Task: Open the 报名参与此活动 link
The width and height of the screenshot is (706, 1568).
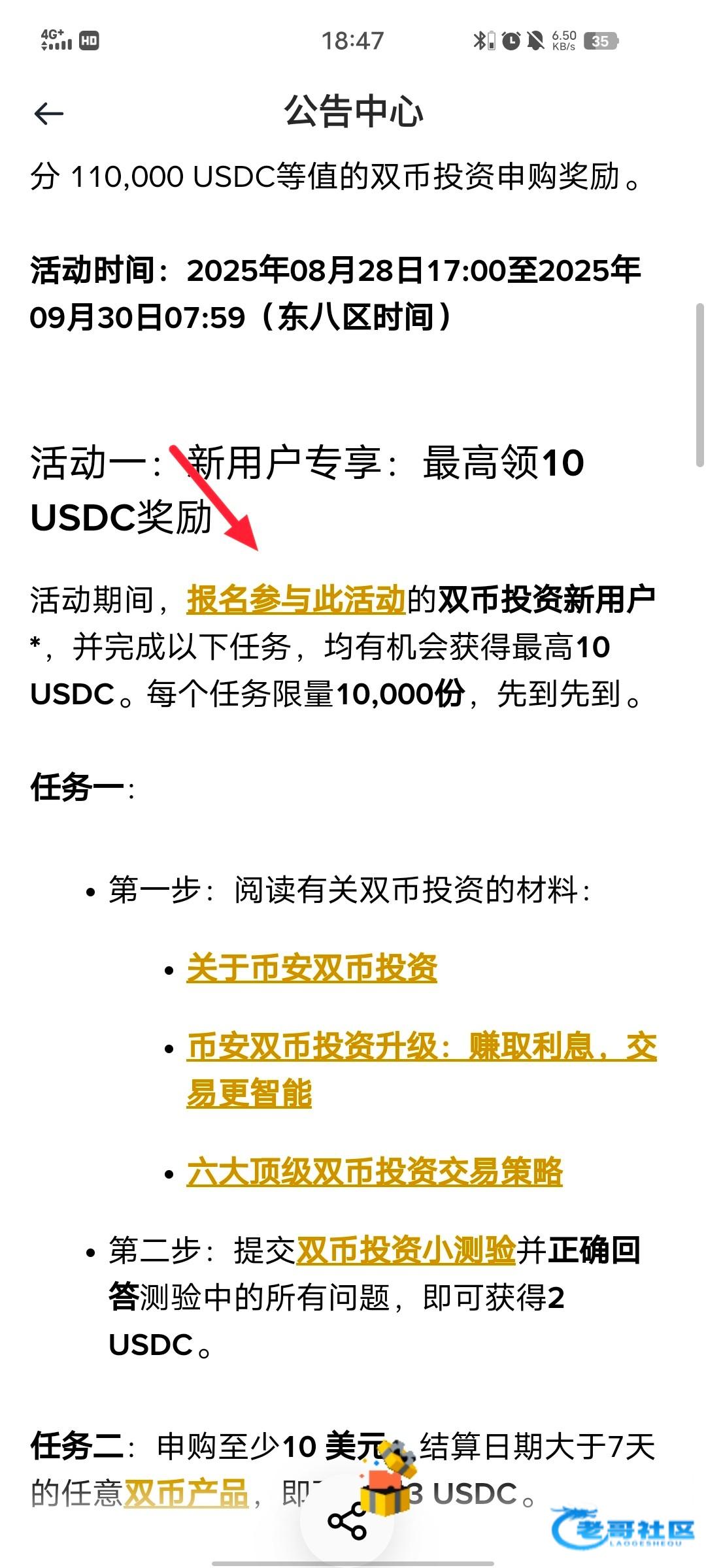Action: pyautogui.click(x=296, y=600)
